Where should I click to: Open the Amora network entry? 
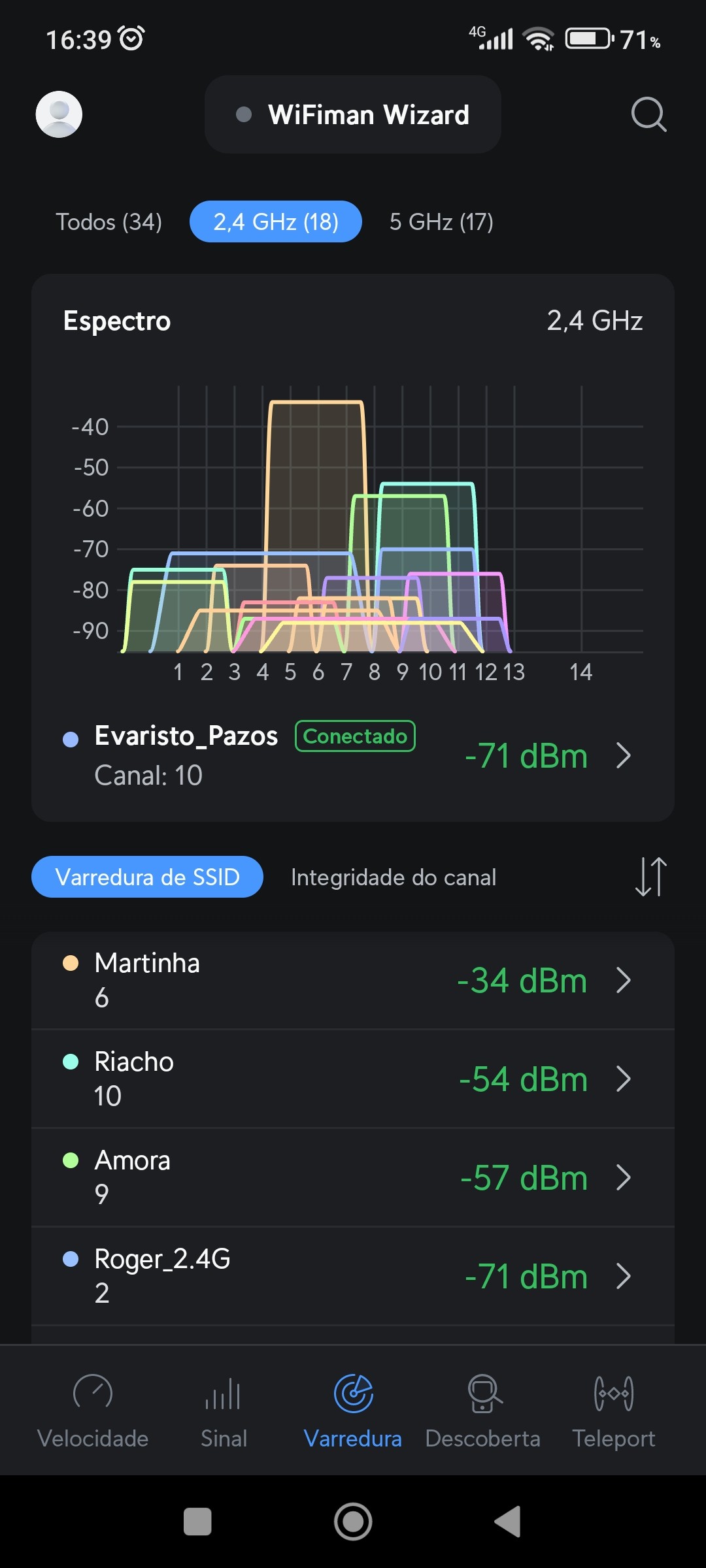point(353,1177)
